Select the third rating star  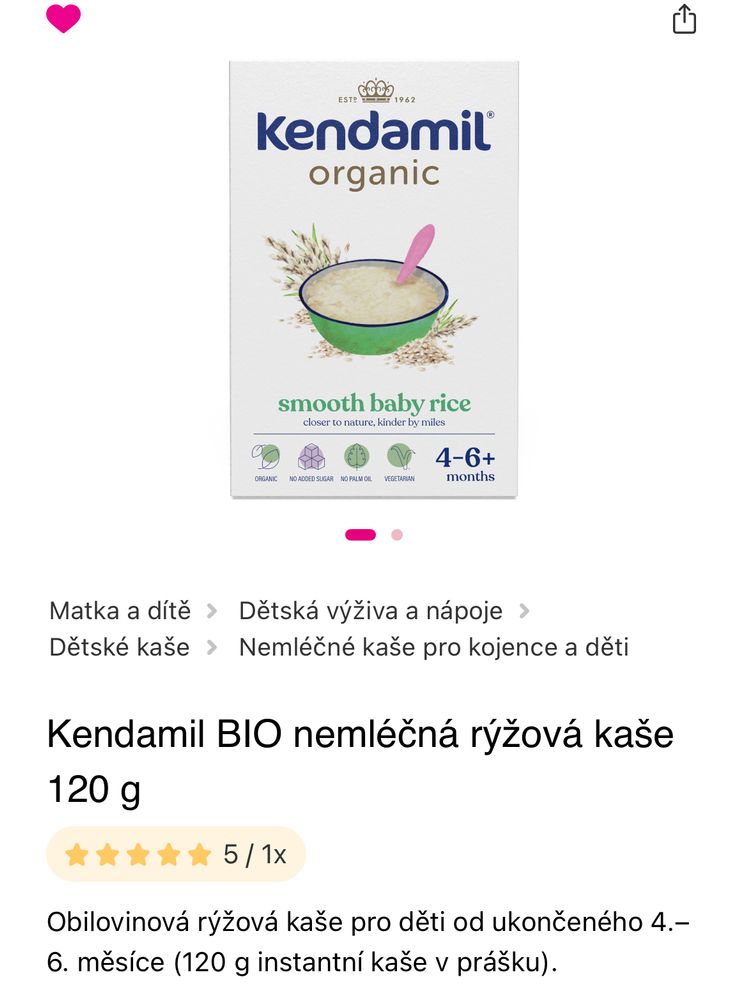135,854
